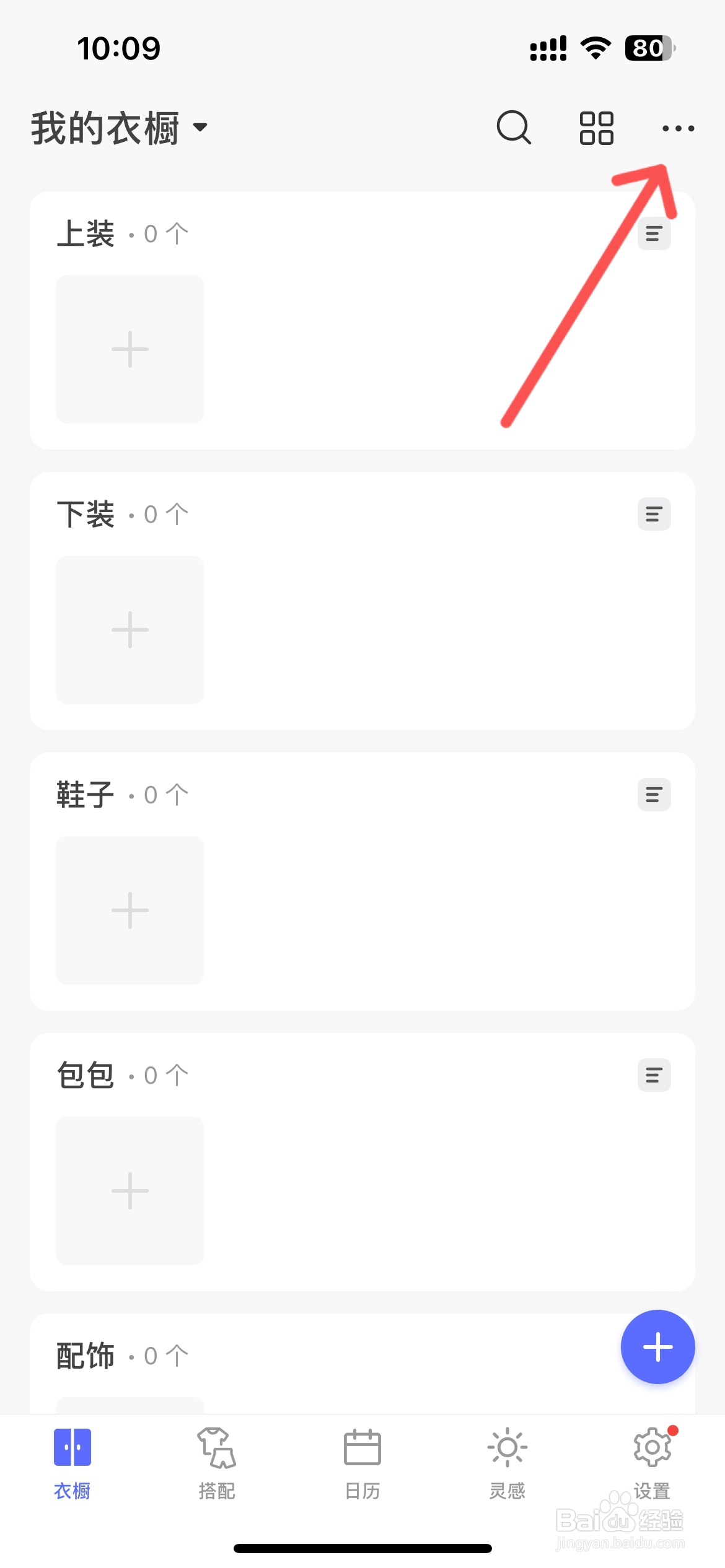Open the three-dot overflow menu
This screenshot has height=1568, width=725.
(678, 128)
